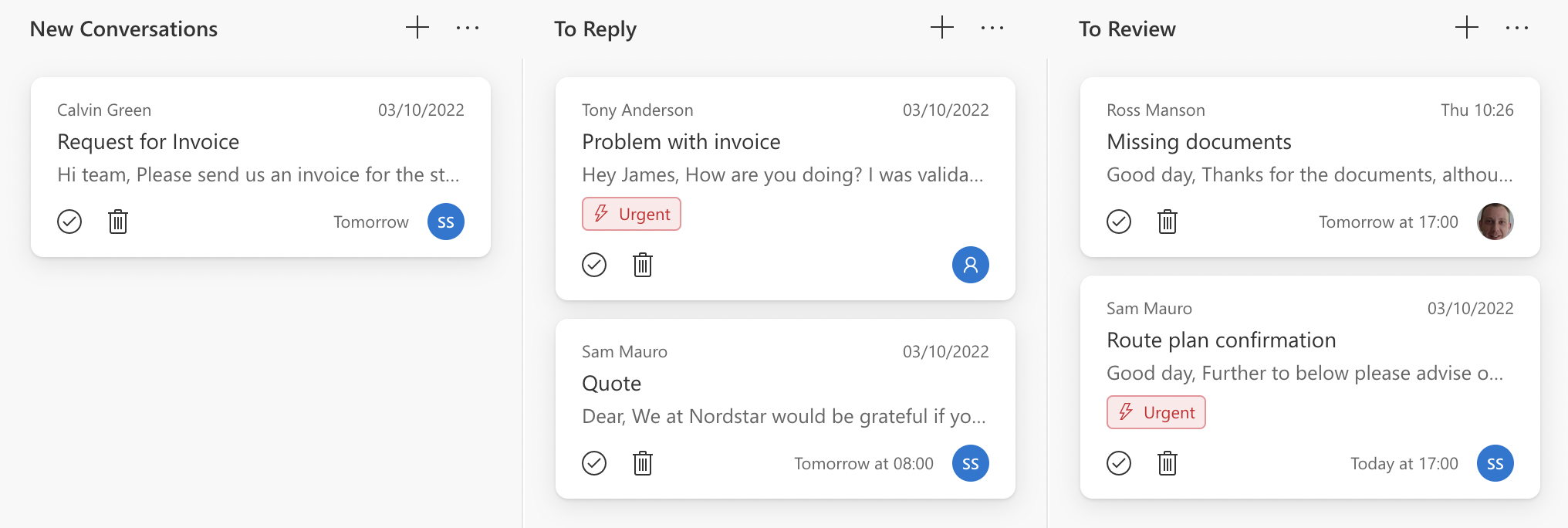The height and width of the screenshot is (528, 1568).
Task: Add a card to New Conversations
Action: click(417, 28)
